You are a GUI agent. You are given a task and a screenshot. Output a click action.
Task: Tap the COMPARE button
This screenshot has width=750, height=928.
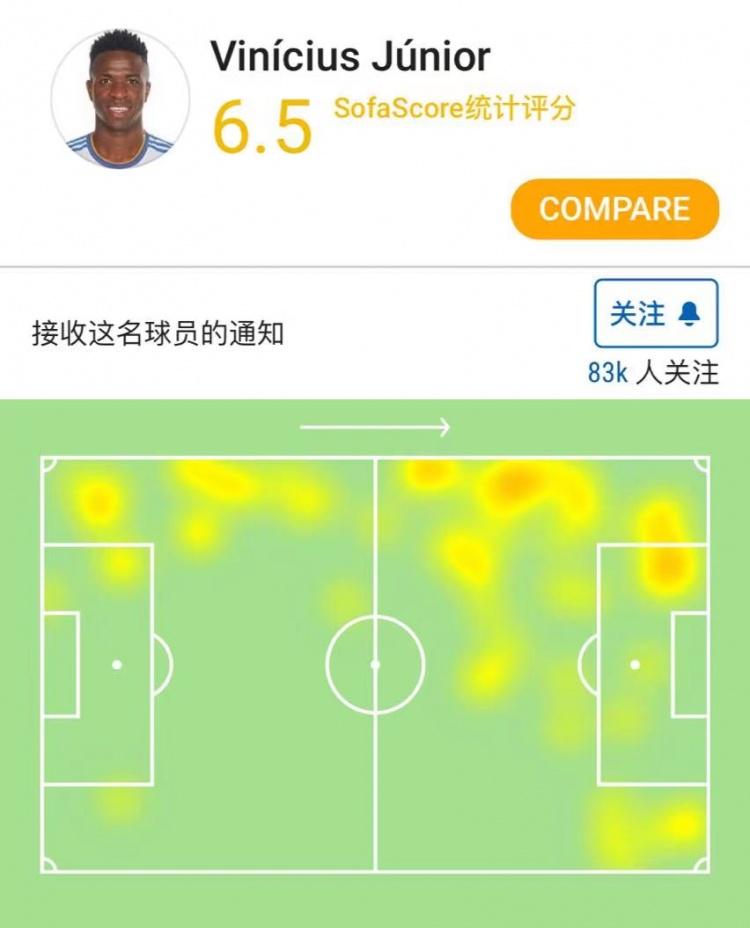point(614,209)
